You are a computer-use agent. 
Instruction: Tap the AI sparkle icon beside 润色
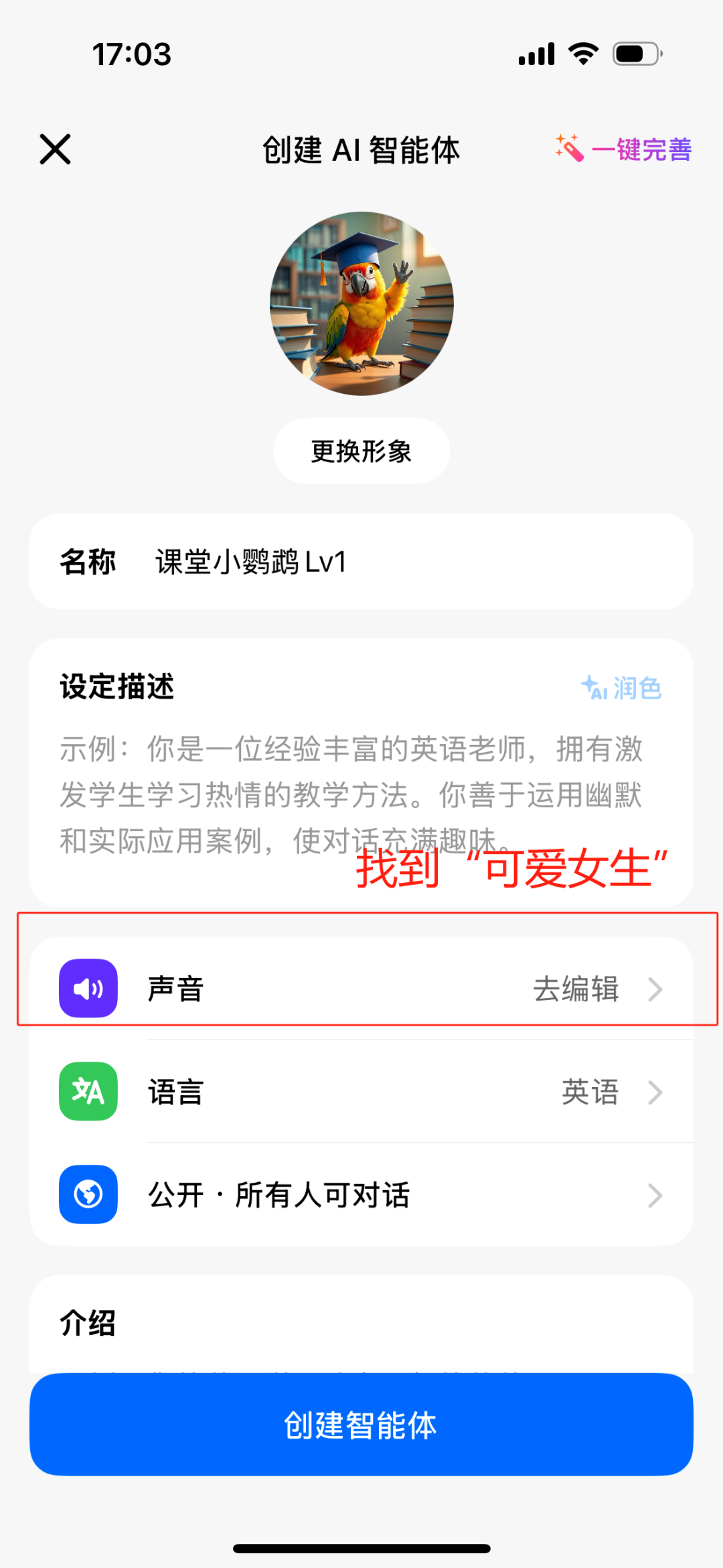click(594, 687)
